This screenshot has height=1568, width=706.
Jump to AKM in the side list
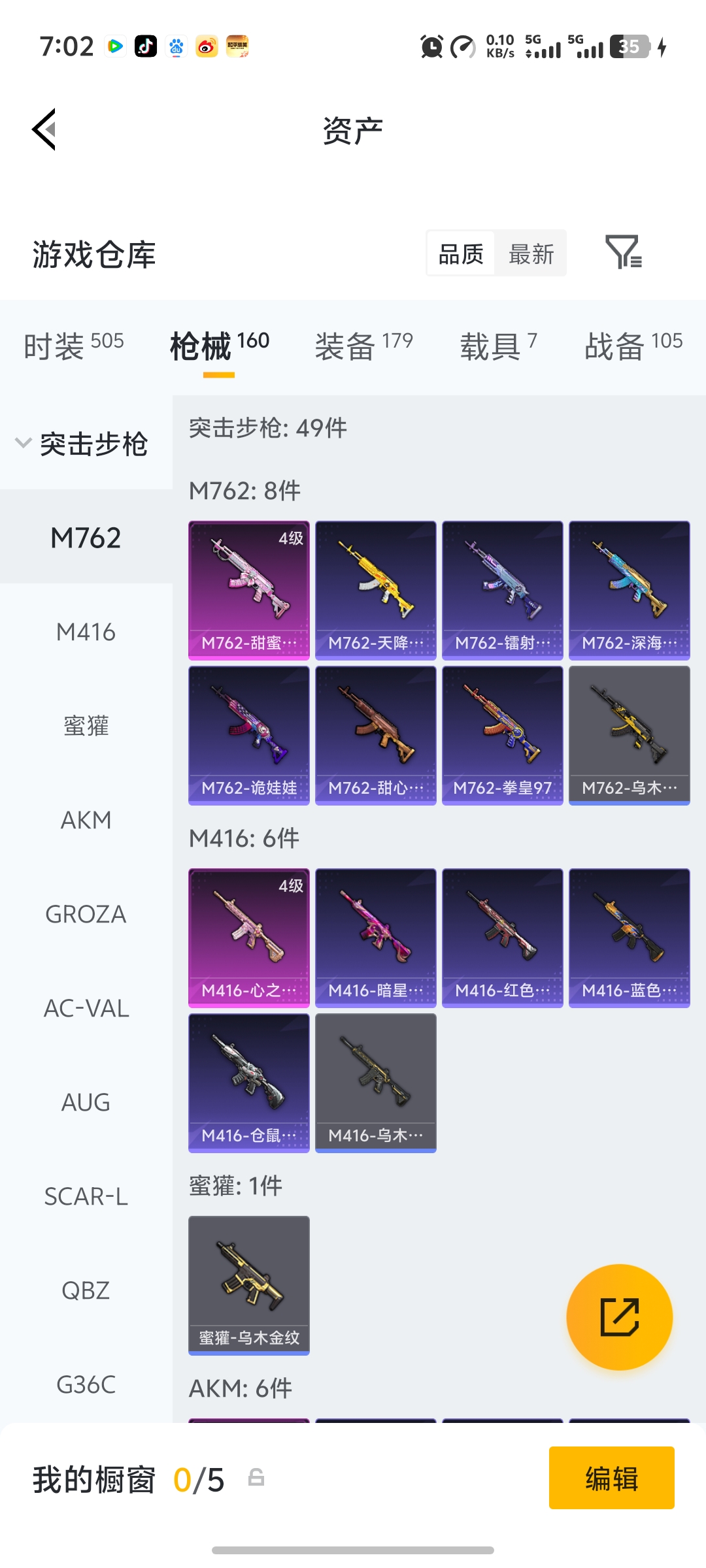click(x=86, y=820)
